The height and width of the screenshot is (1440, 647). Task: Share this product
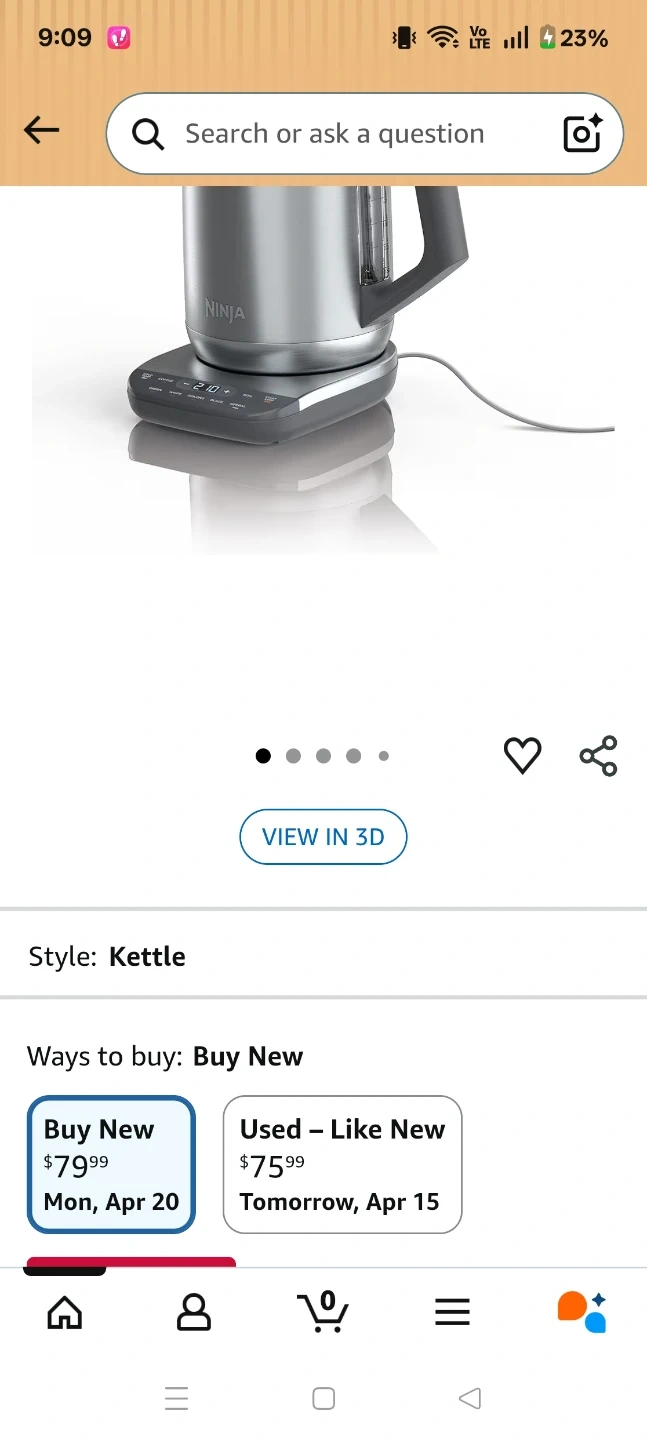coord(598,756)
